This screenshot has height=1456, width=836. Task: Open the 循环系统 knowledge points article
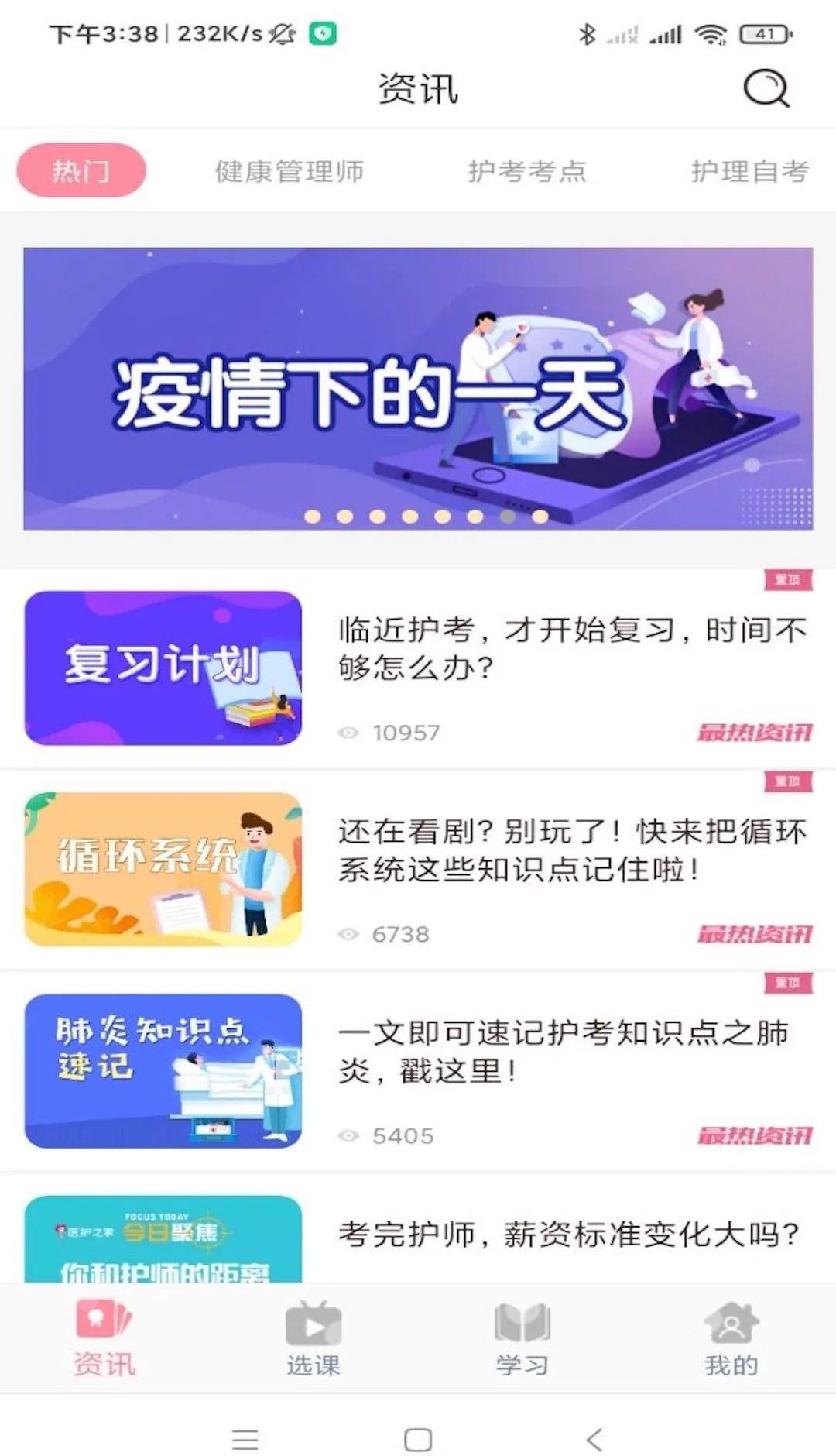pos(573,852)
